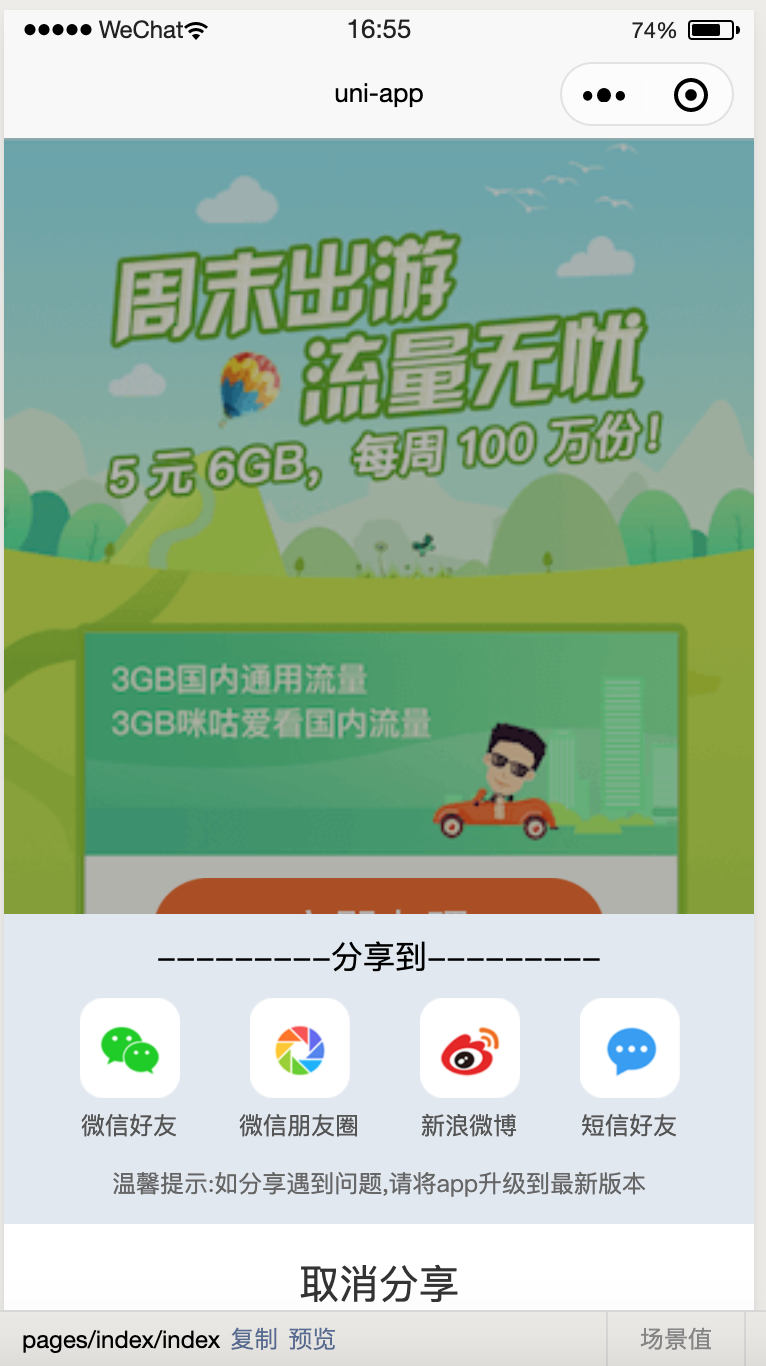Image resolution: width=766 pixels, height=1366 pixels.
Task: Close the mini program with the circle icon
Action: (691, 96)
